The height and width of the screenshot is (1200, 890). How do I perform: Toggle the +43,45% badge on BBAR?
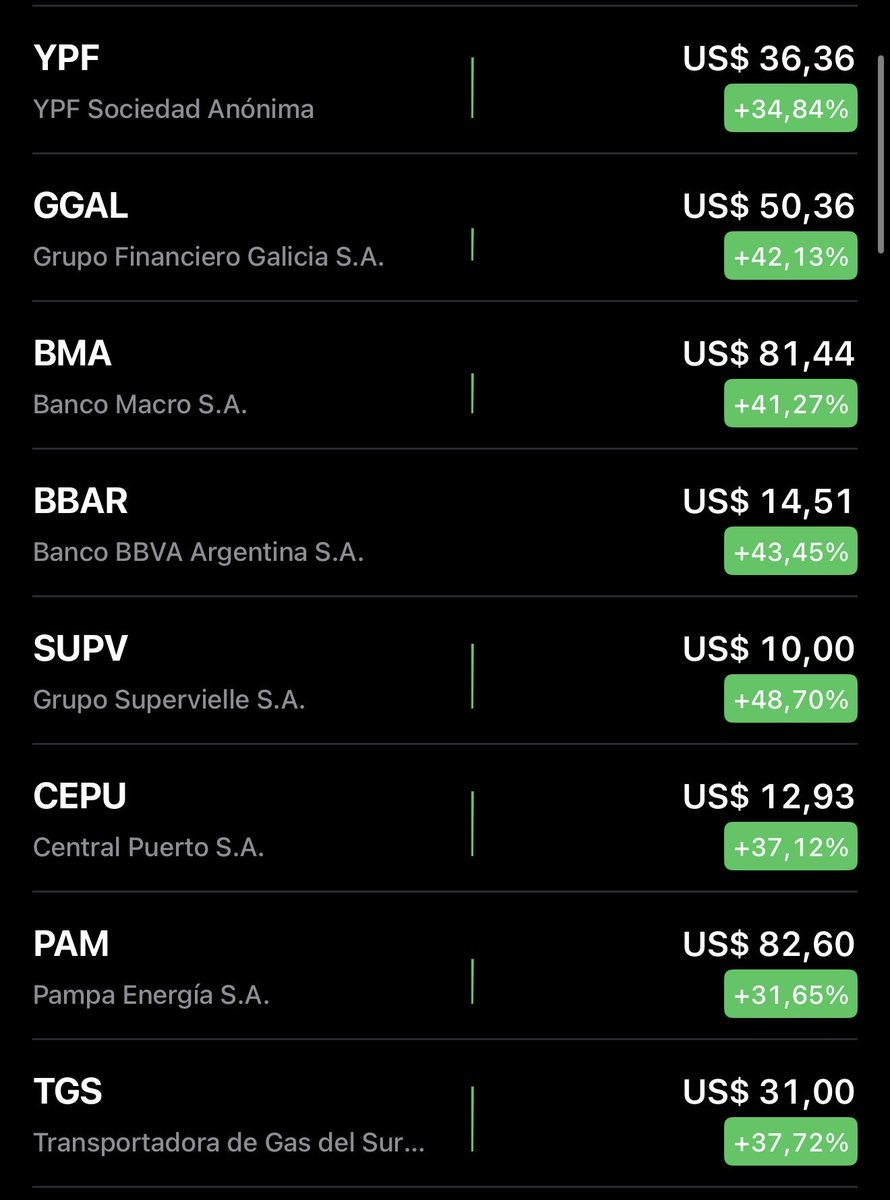[x=790, y=552]
